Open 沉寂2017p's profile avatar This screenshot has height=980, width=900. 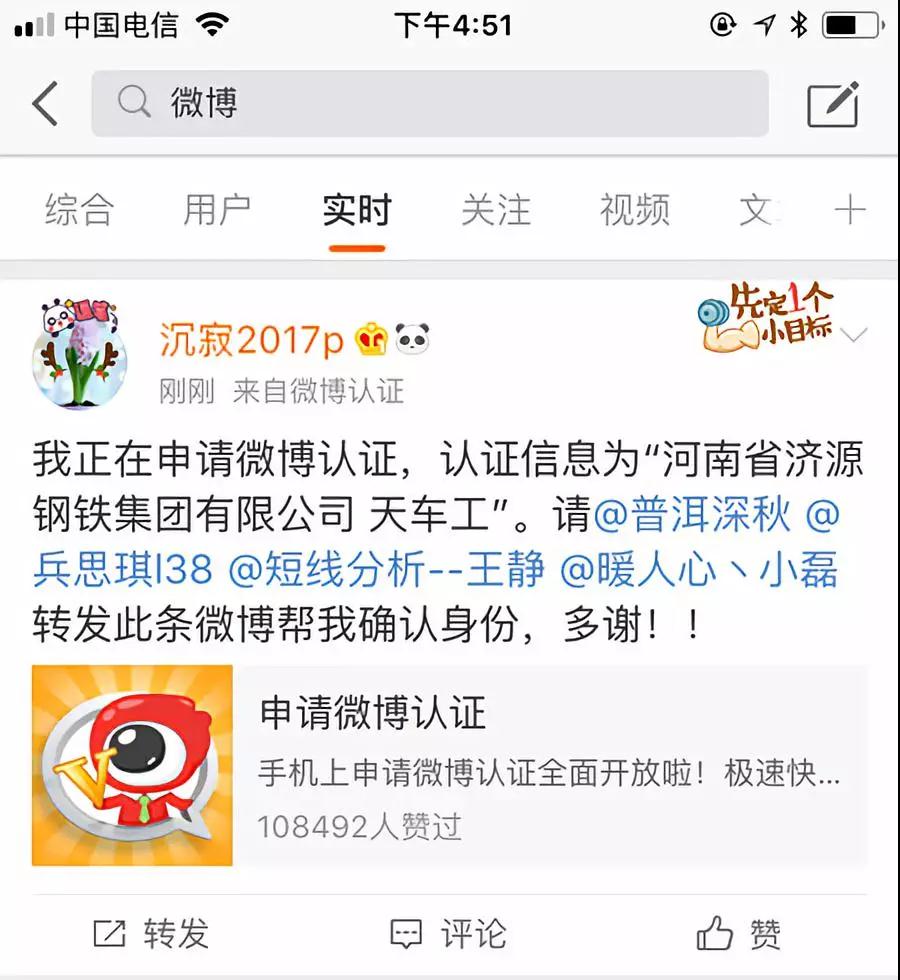click(x=79, y=354)
